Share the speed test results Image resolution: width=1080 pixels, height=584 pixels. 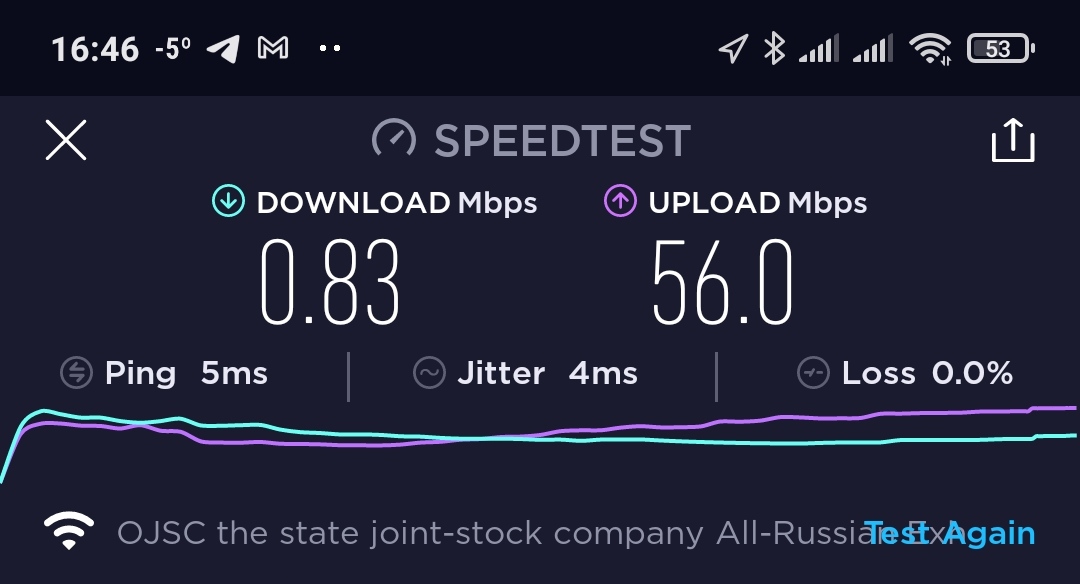pos(1012,141)
